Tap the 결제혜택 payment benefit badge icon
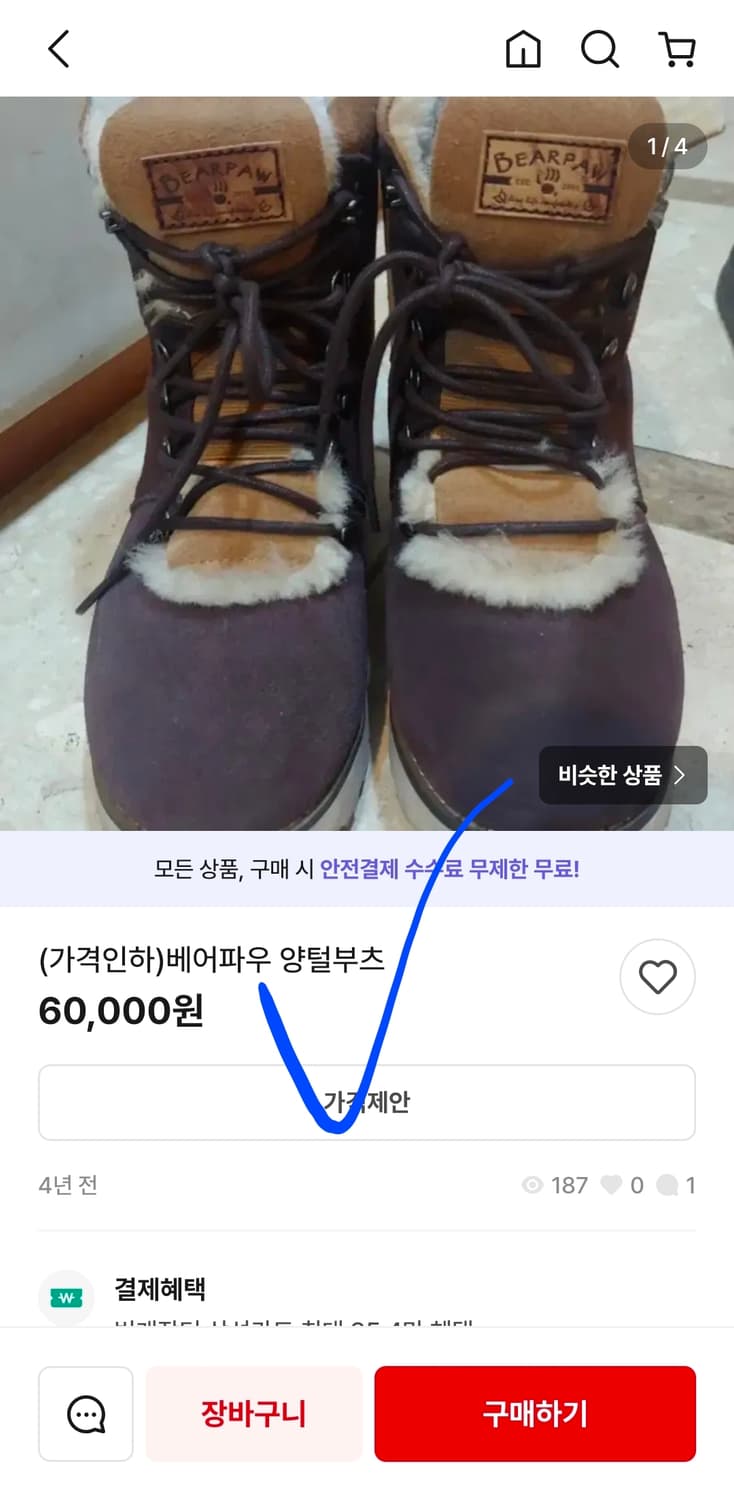 pyautogui.click(x=65, y=1290)
